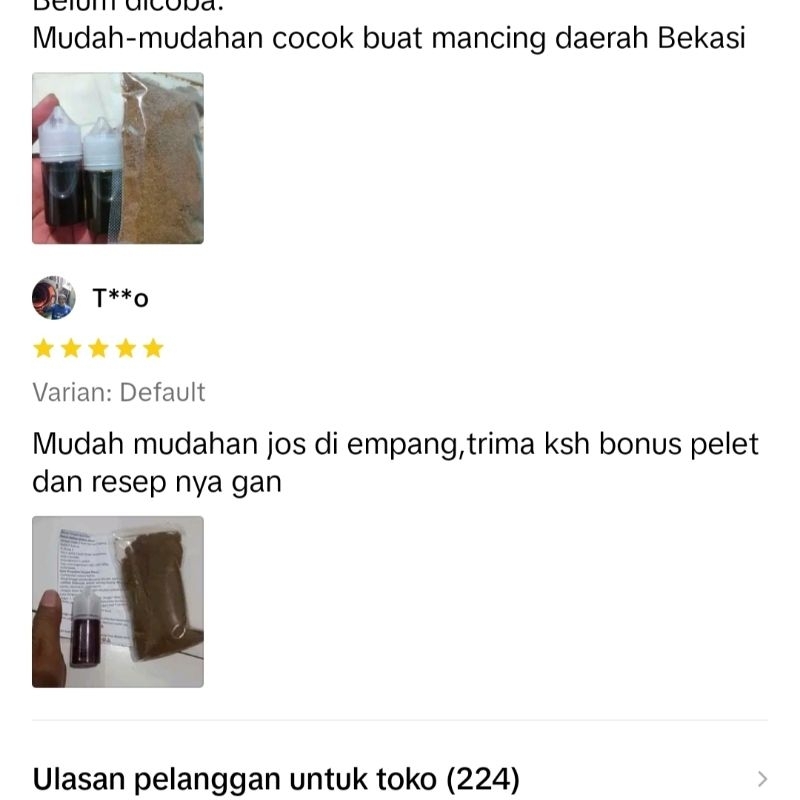
Task: Open T**o's reviewer profile avatar
Action: point(53,298)
